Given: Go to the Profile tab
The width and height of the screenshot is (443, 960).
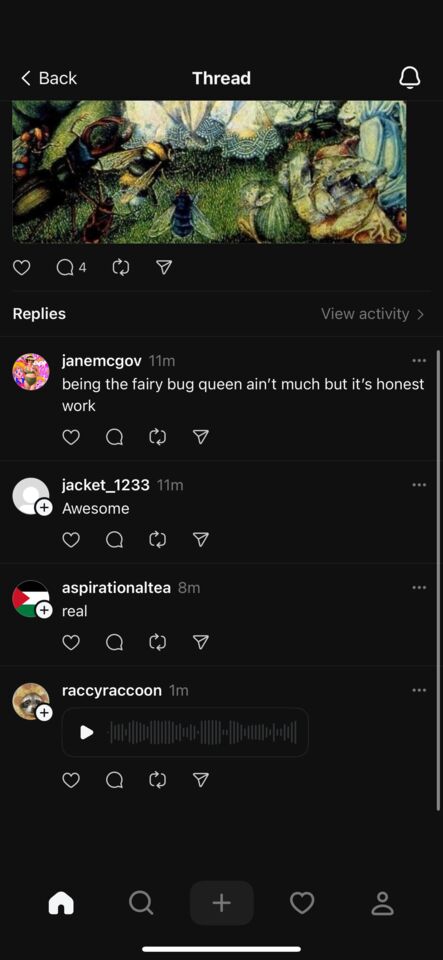Looking at the screenshot, I should 383,903.
